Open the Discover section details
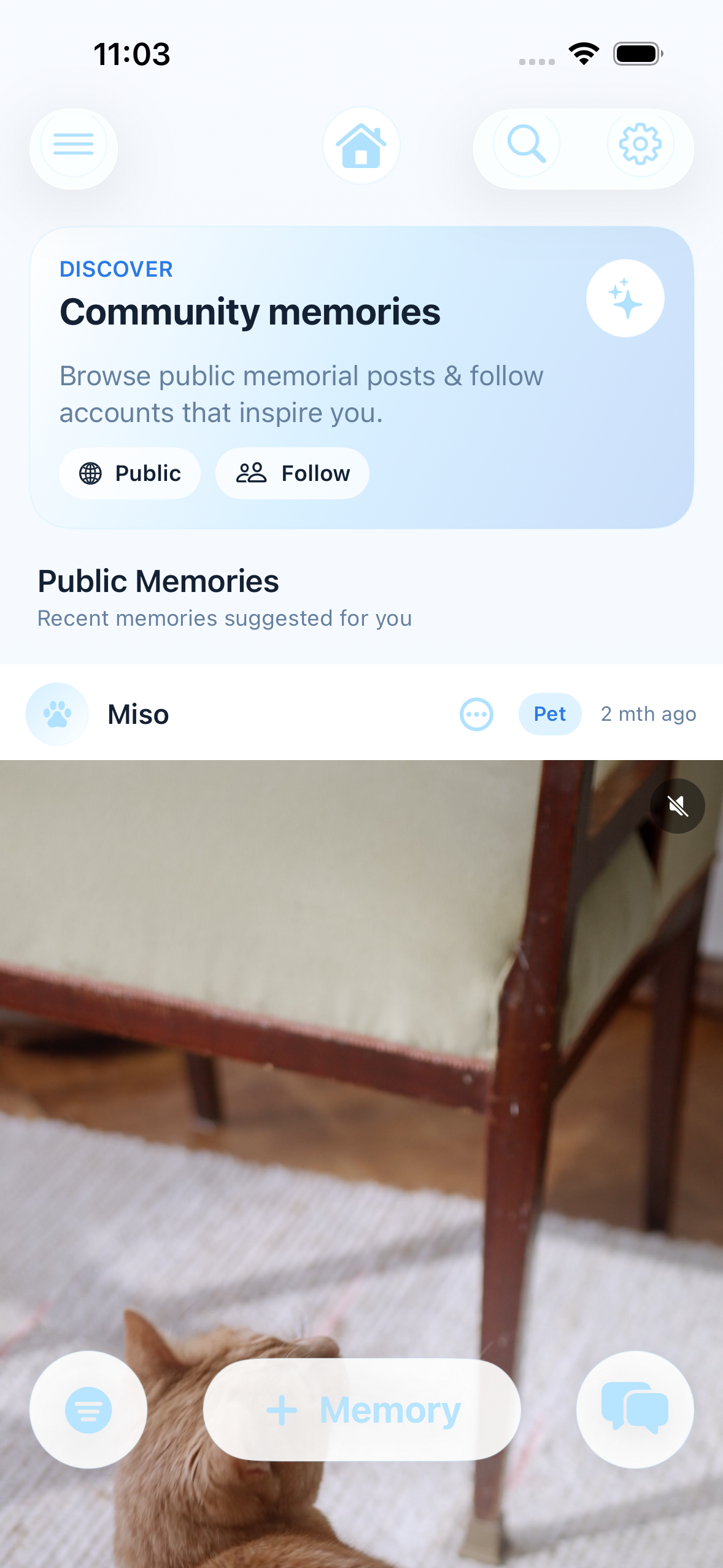 363,374
